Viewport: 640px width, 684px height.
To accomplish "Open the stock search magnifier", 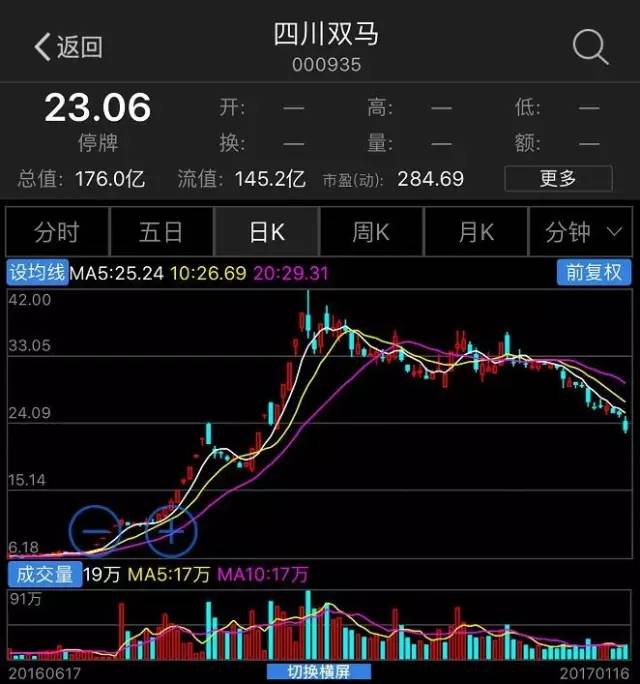I will 590,46.
